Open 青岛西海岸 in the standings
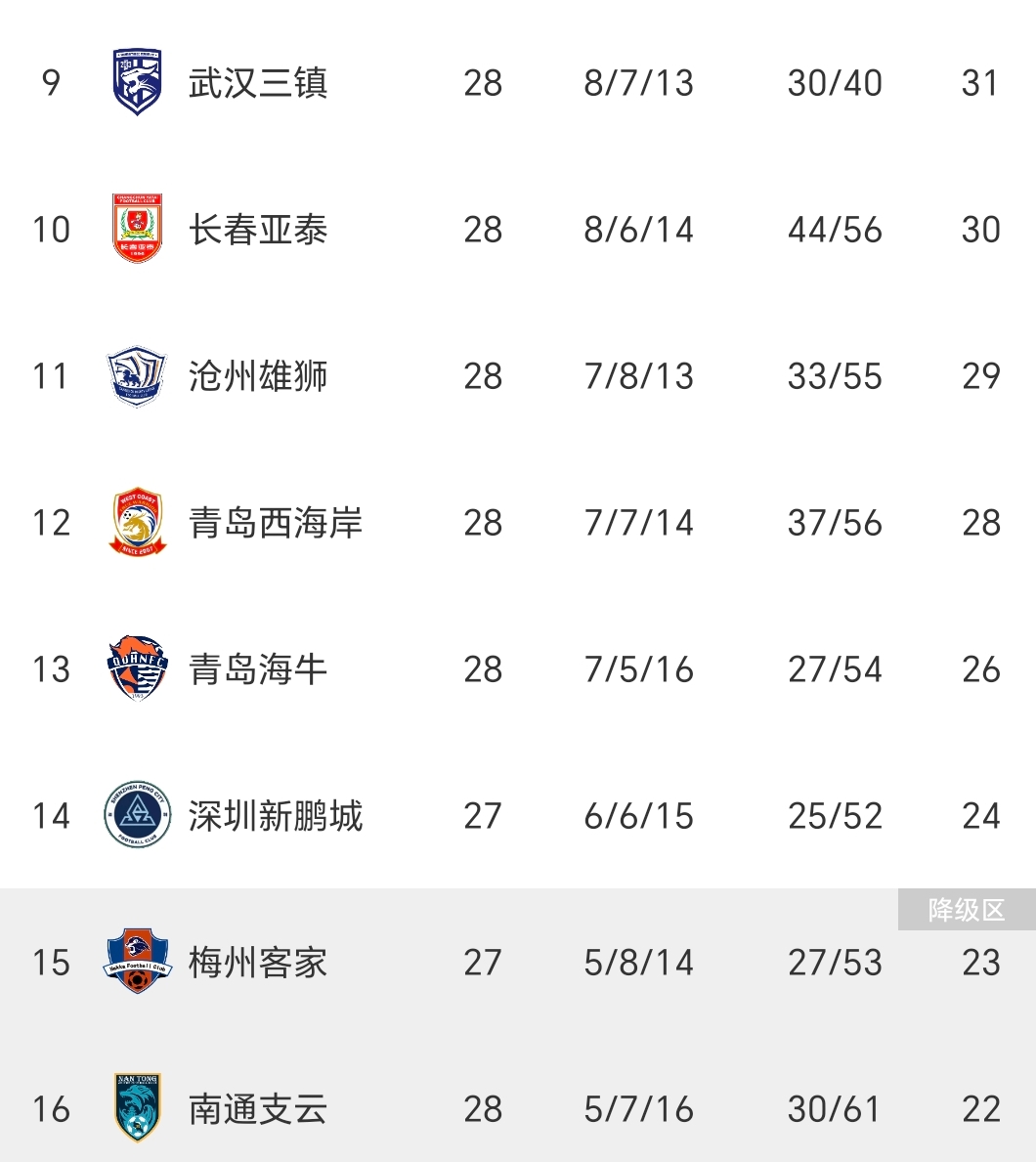The image size is (1036, 1162). tap(275, 523)
